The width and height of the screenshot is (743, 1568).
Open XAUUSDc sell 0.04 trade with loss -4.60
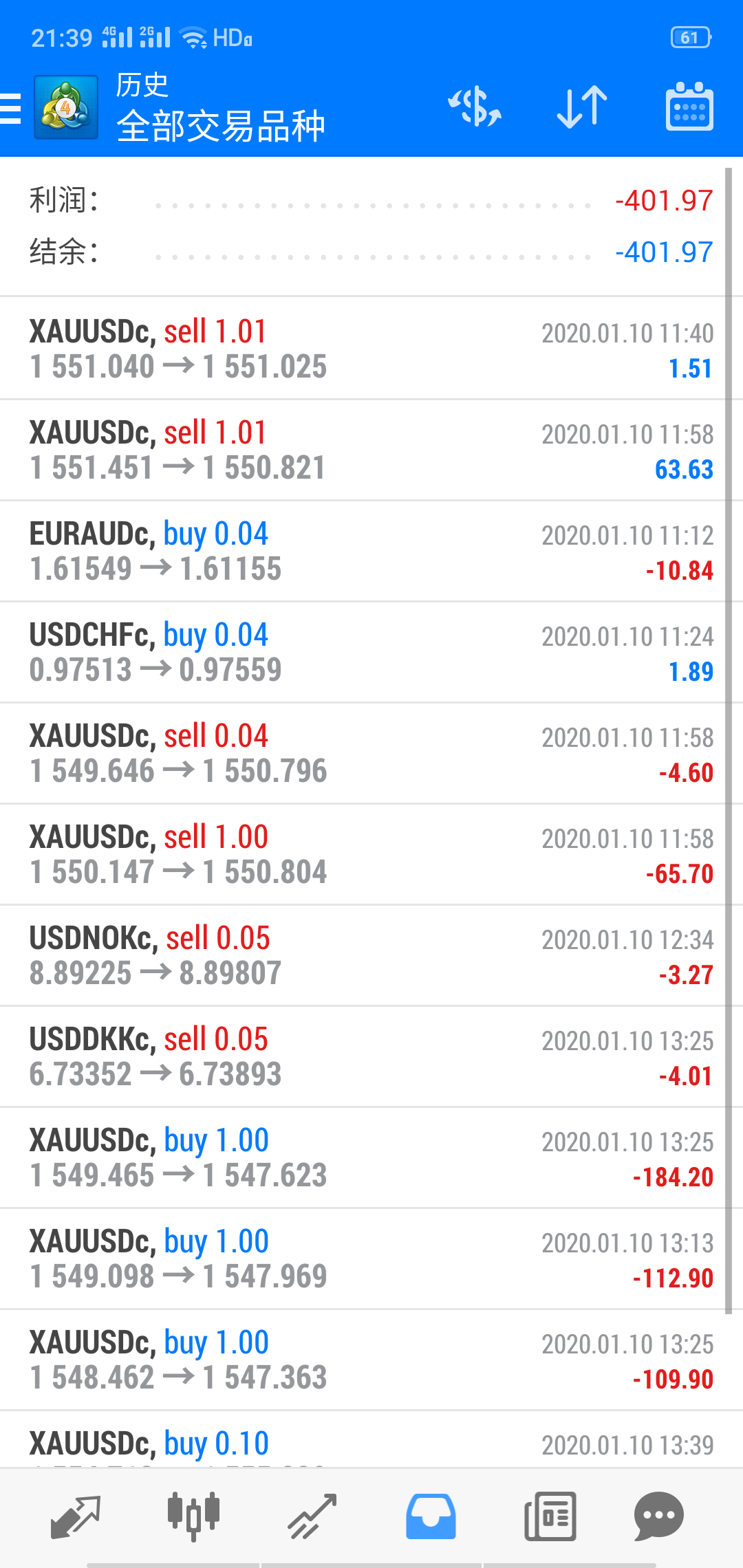pyautogui.click(x=371, y=753)
